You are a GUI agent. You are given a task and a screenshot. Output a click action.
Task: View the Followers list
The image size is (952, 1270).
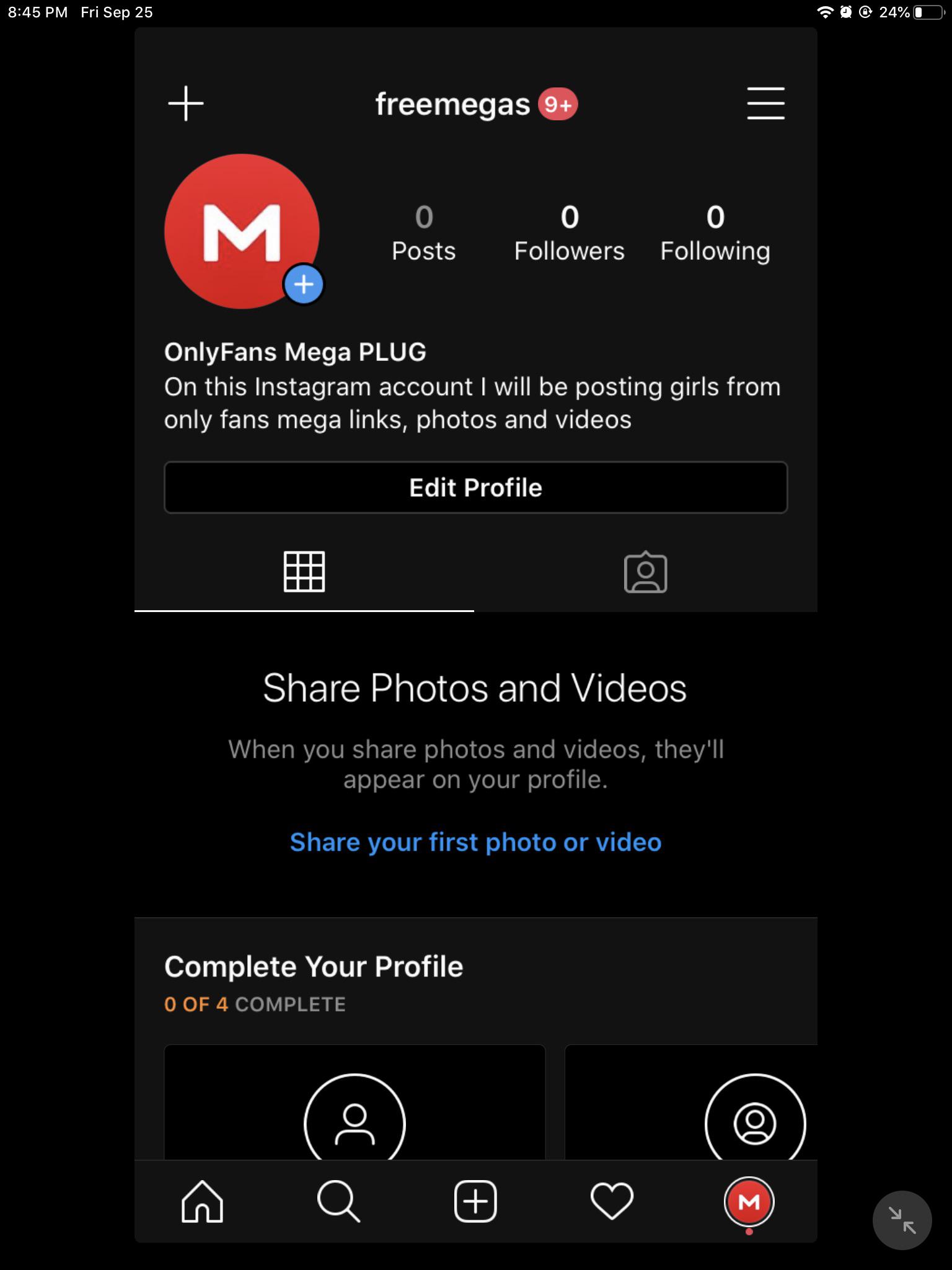pos(569,234)
